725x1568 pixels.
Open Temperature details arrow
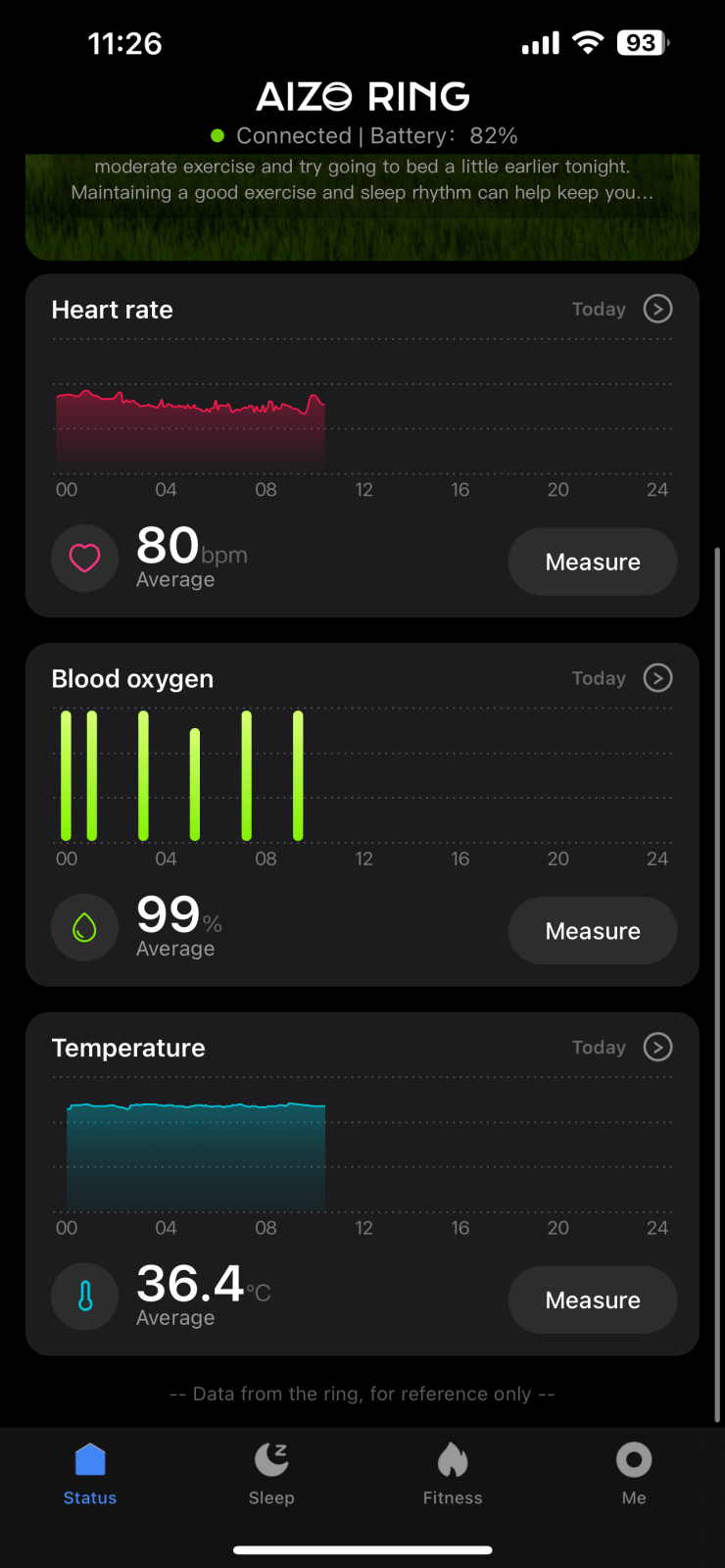pyautogui.click(x=657, y=1047)
